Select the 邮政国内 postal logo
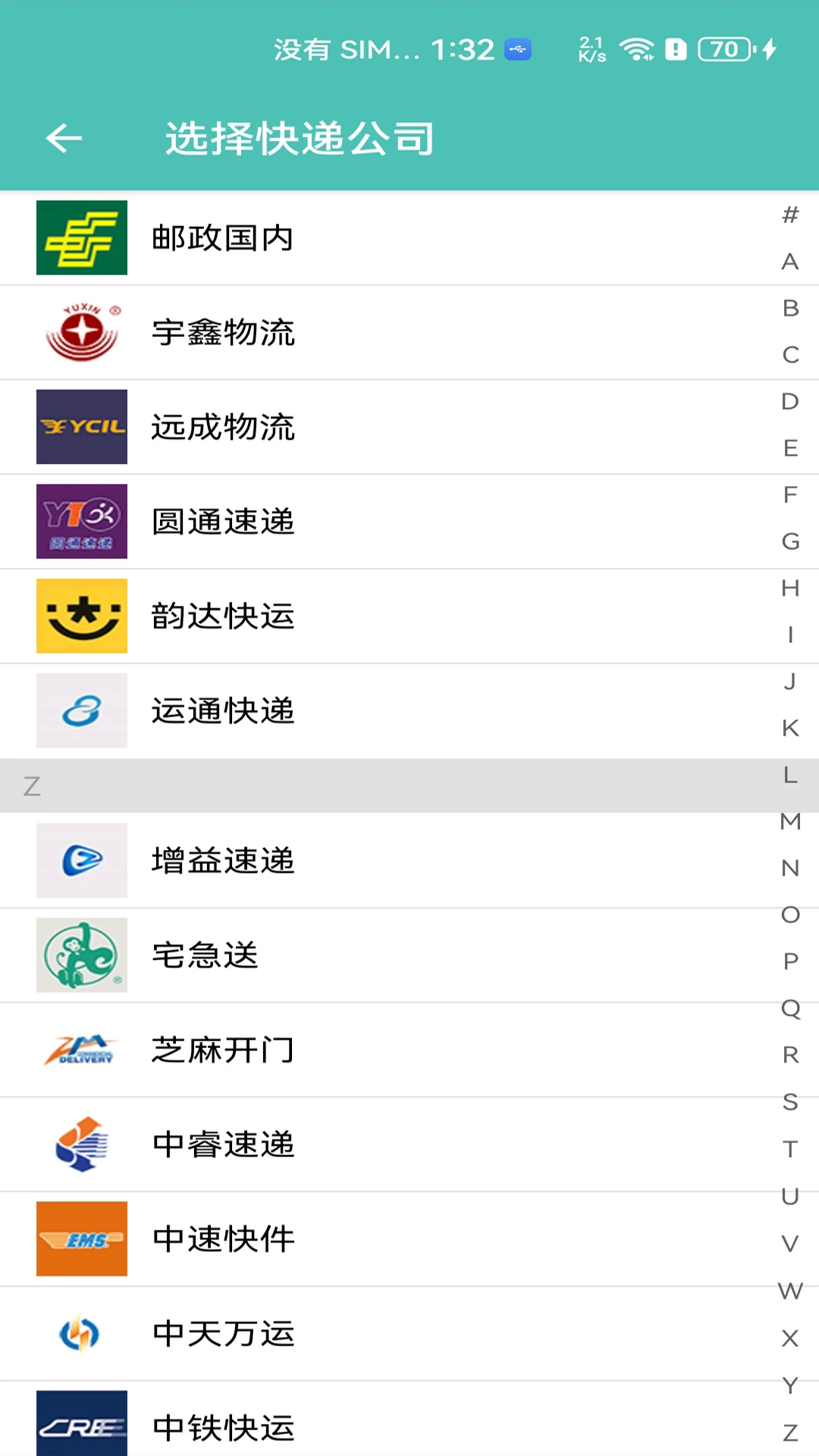819x1456 pixels. (81, 237)
